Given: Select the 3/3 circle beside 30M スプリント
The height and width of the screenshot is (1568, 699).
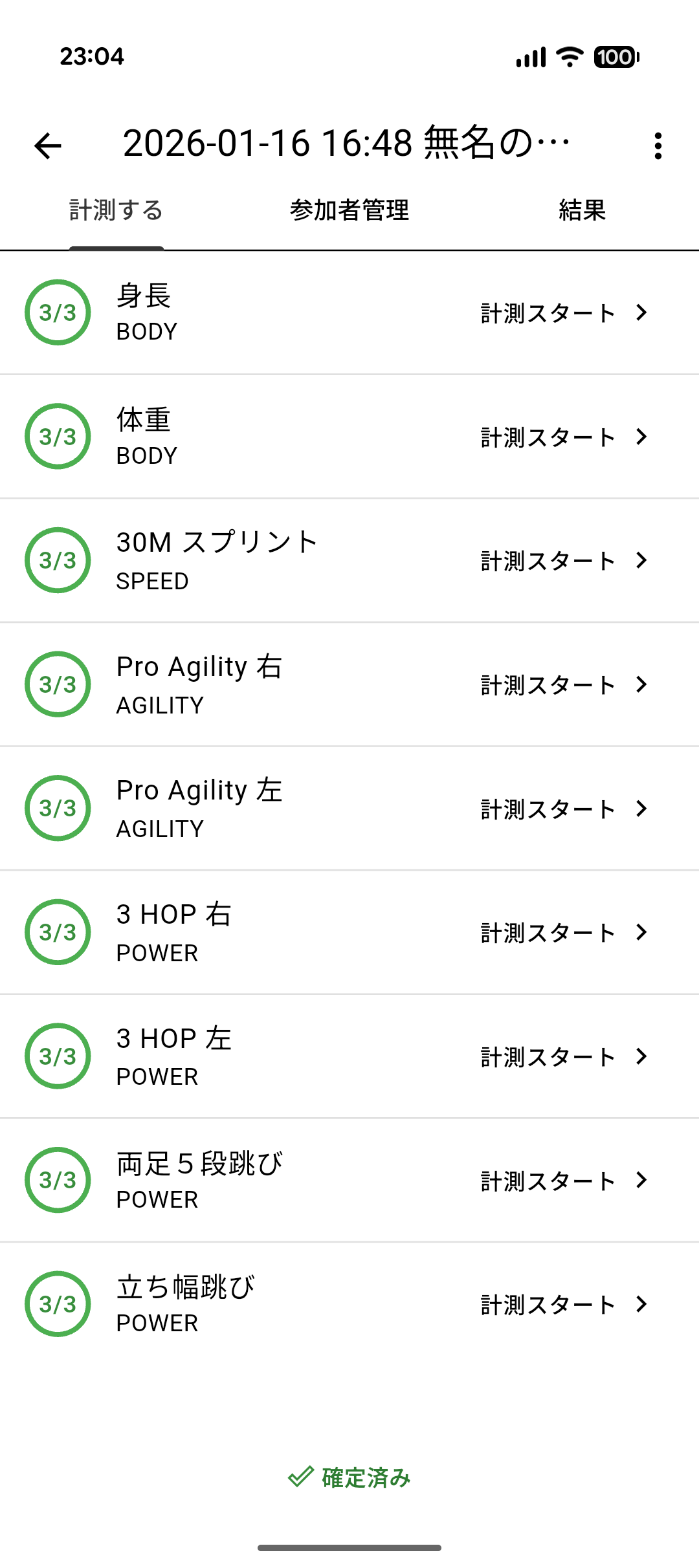Looking at the screenshot, I should pyautogui.click(x=58, y=560).
